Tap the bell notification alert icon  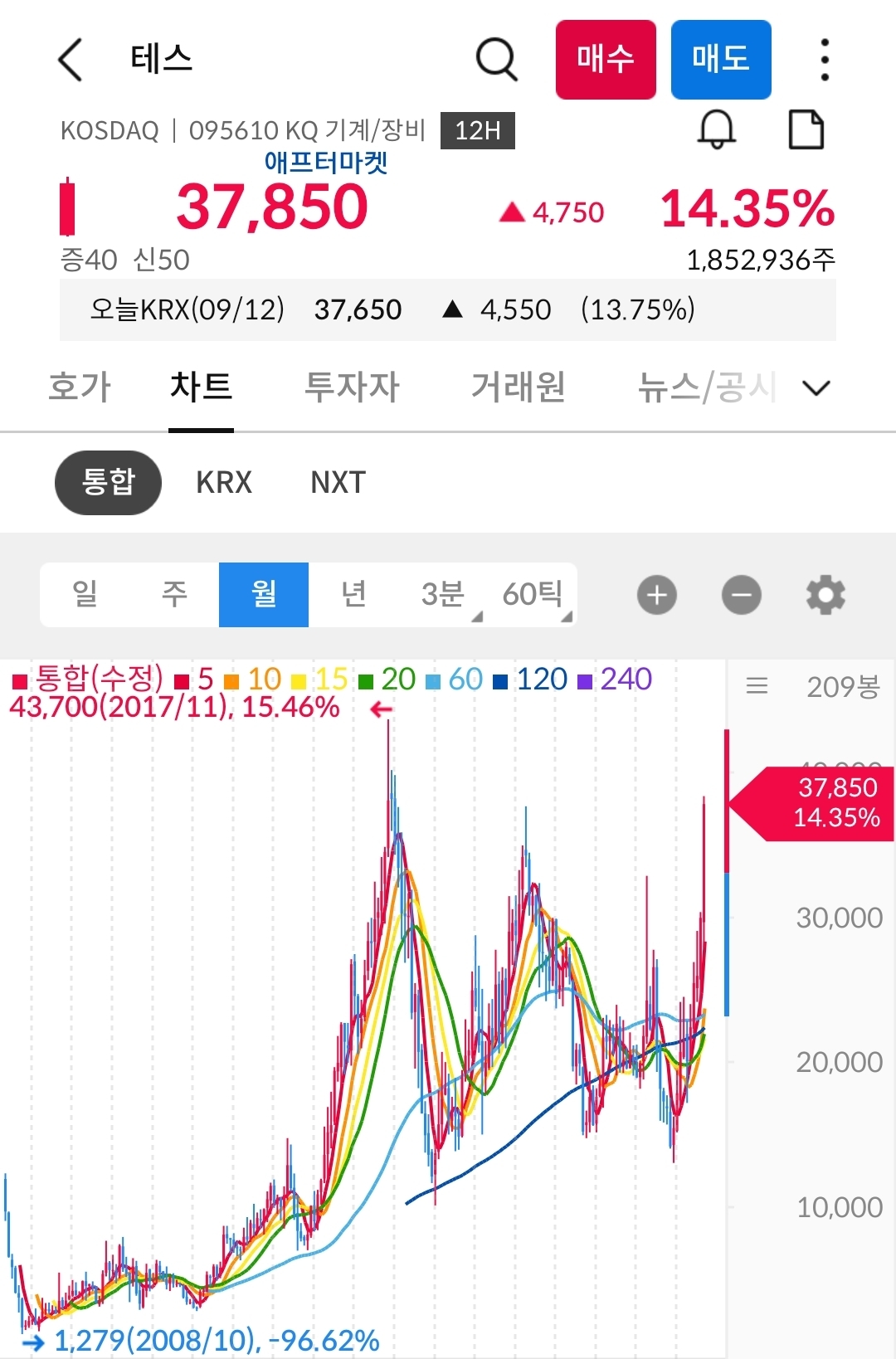pos(717,129)
